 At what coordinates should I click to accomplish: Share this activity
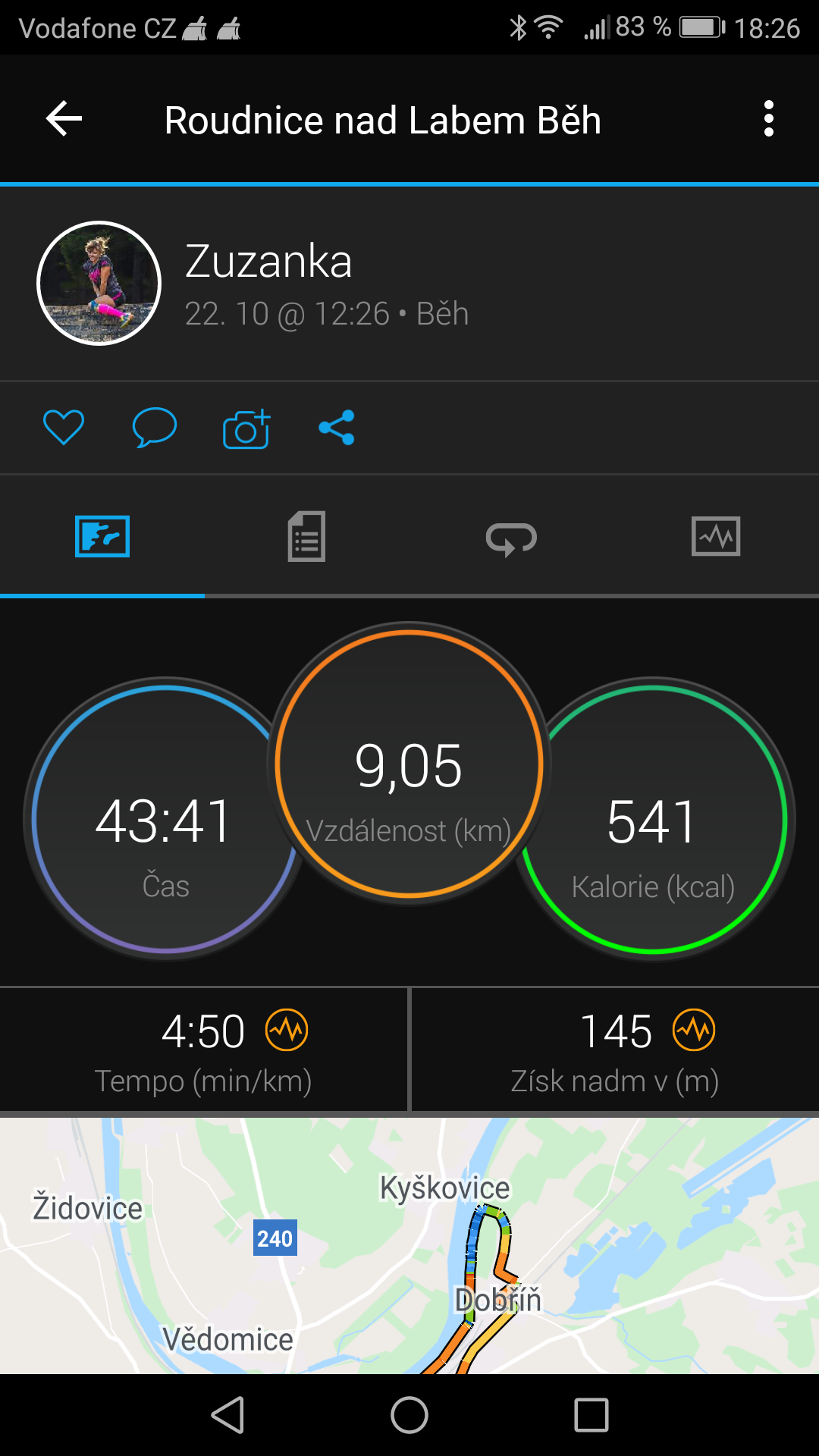[337, 428]
